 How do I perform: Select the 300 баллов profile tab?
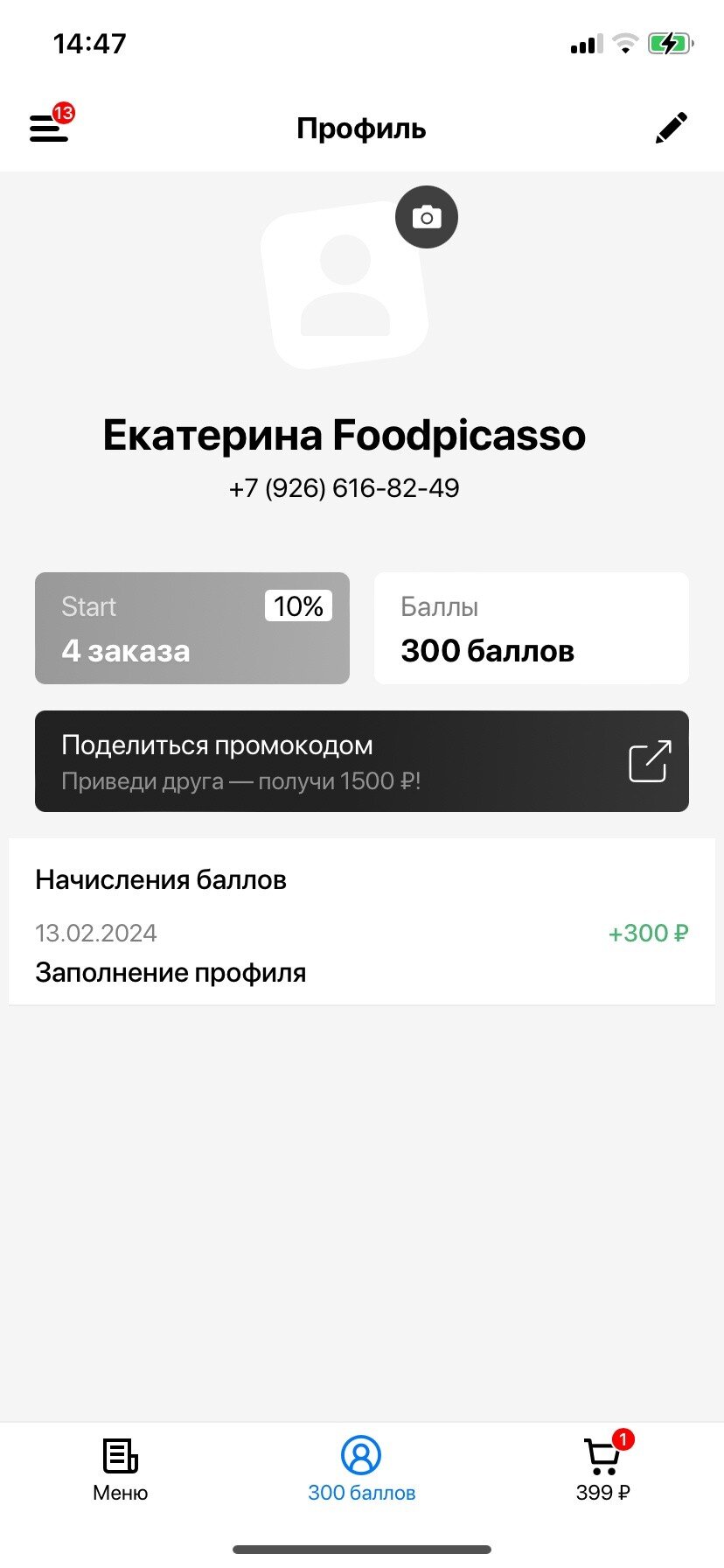click(361, 1470)
